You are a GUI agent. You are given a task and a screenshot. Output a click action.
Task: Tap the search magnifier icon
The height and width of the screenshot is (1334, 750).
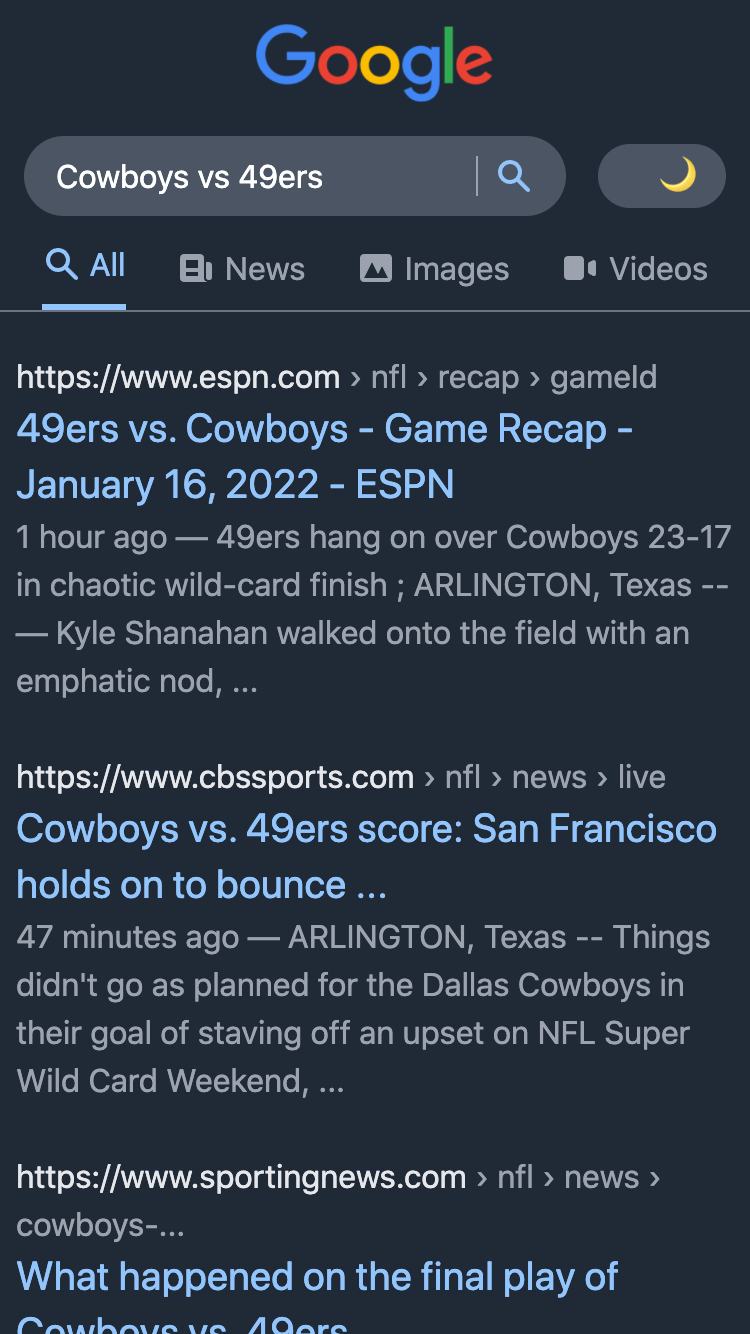click(513, 177)
